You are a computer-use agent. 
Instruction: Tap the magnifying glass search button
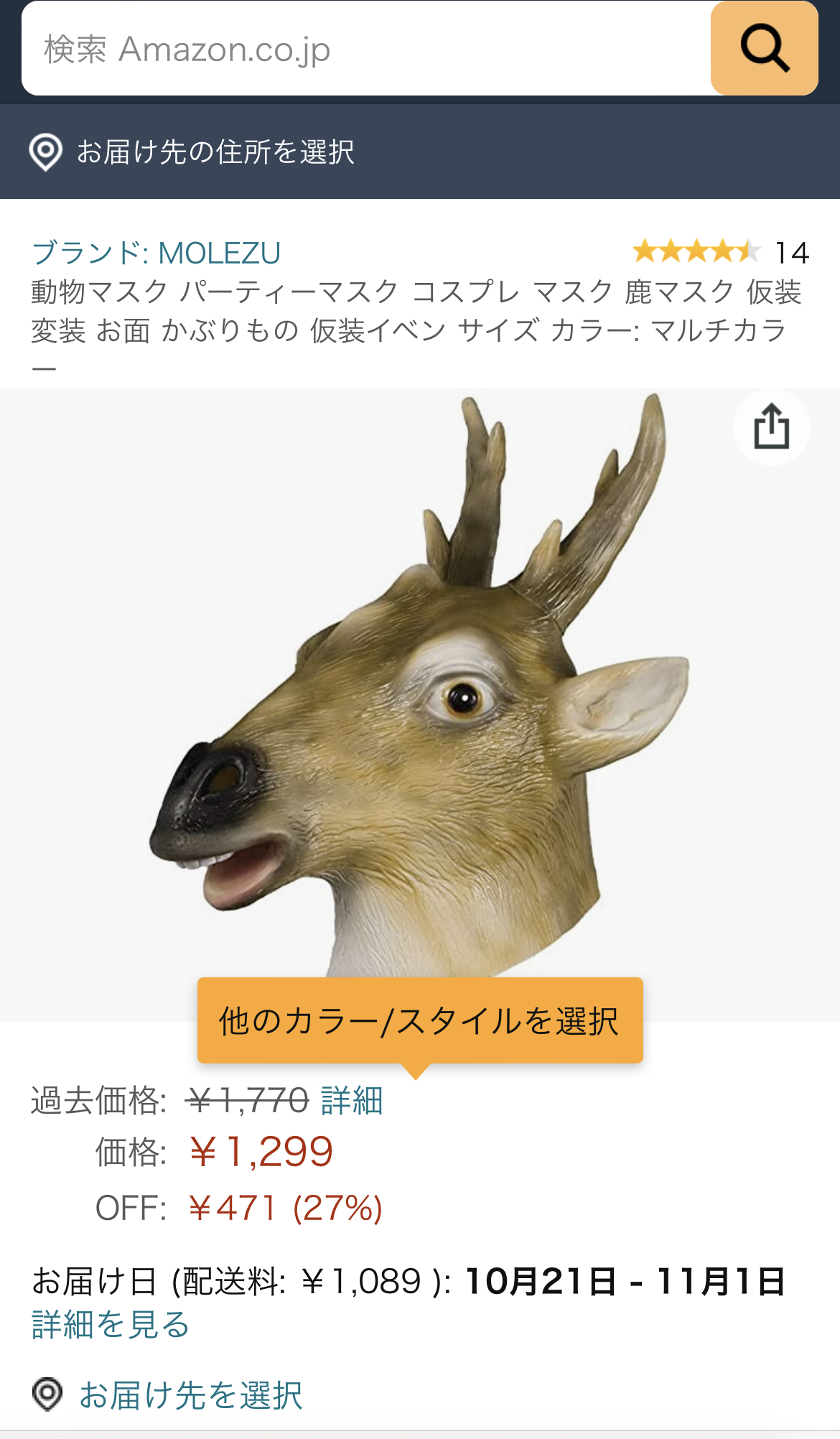764,49
